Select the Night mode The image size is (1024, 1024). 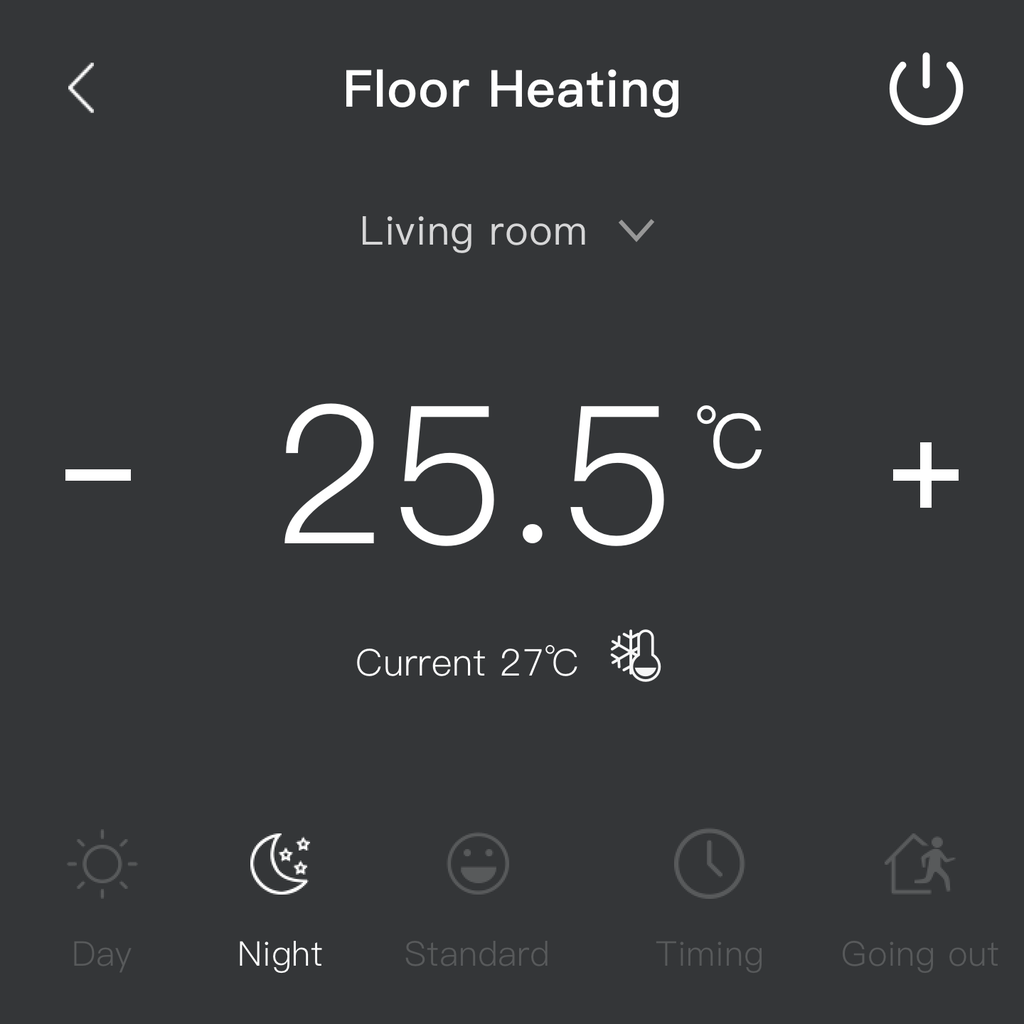(x=280, y=893)
